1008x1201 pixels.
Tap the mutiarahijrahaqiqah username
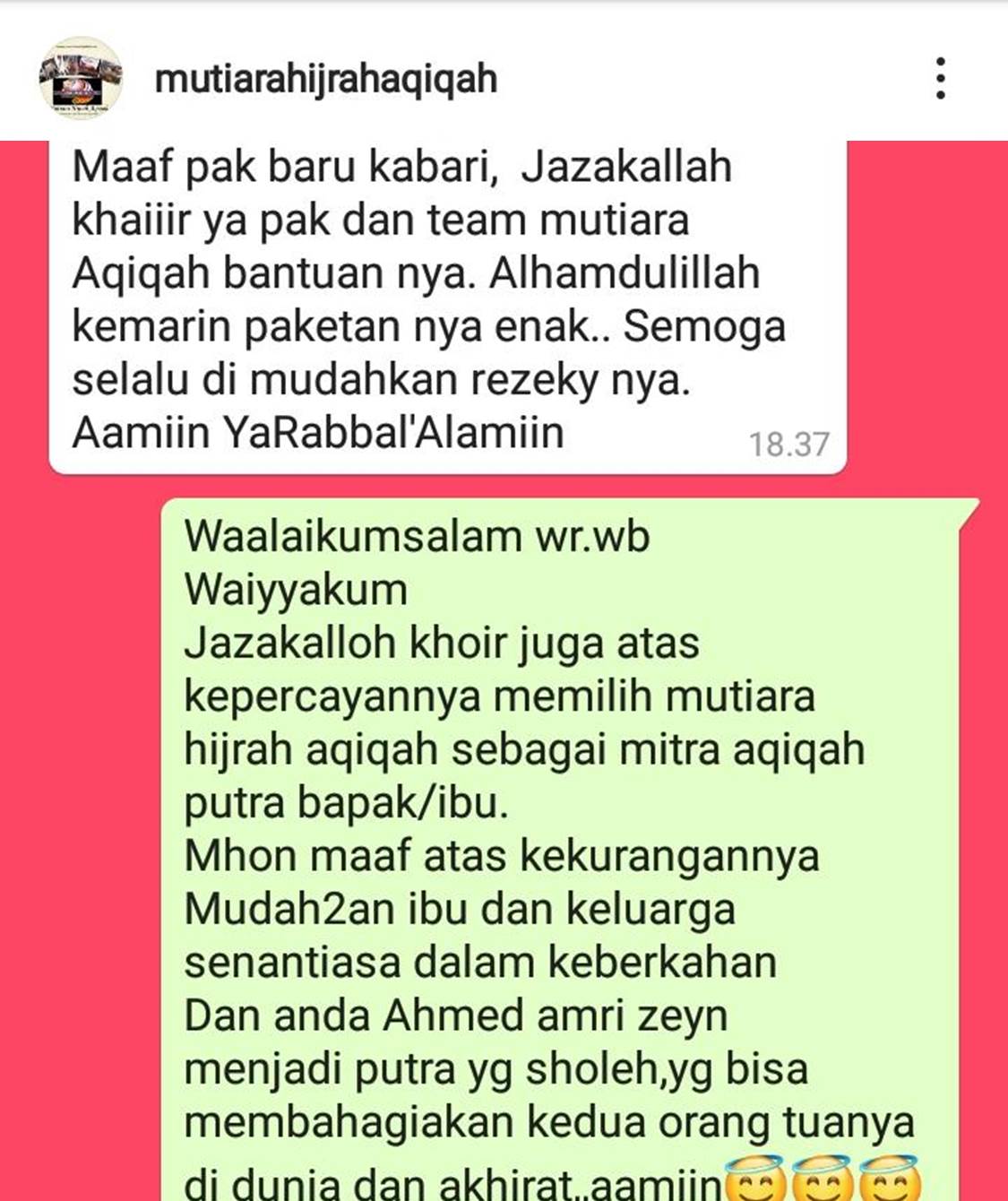pos(326,79)
